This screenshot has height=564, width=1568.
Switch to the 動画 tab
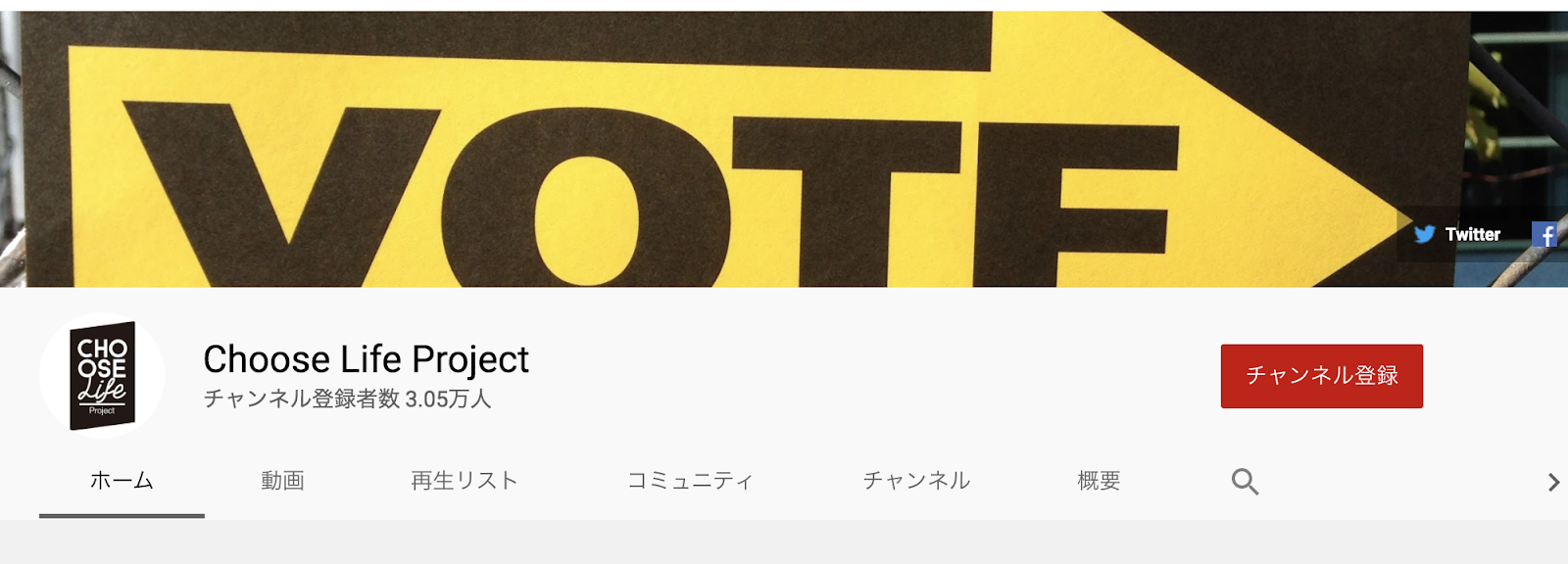(x=282, y=481)
